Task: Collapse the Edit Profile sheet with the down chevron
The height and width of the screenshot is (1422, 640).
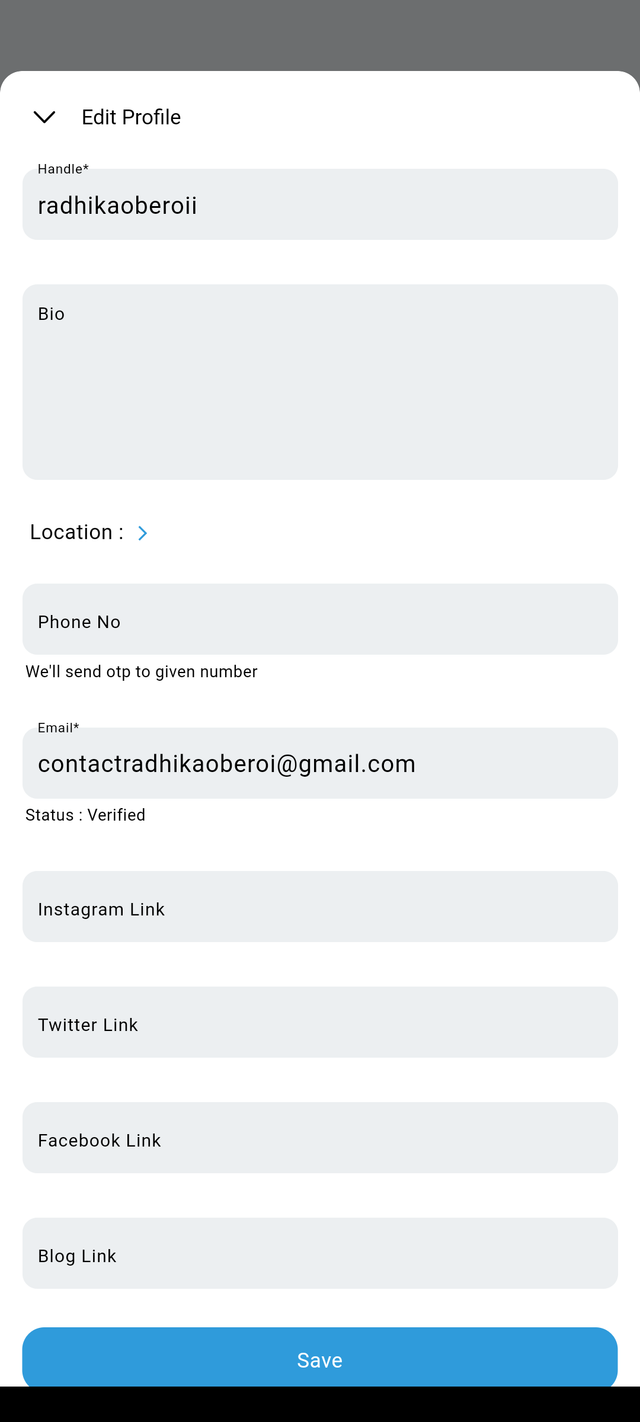Action: click(x=44, y=117)
